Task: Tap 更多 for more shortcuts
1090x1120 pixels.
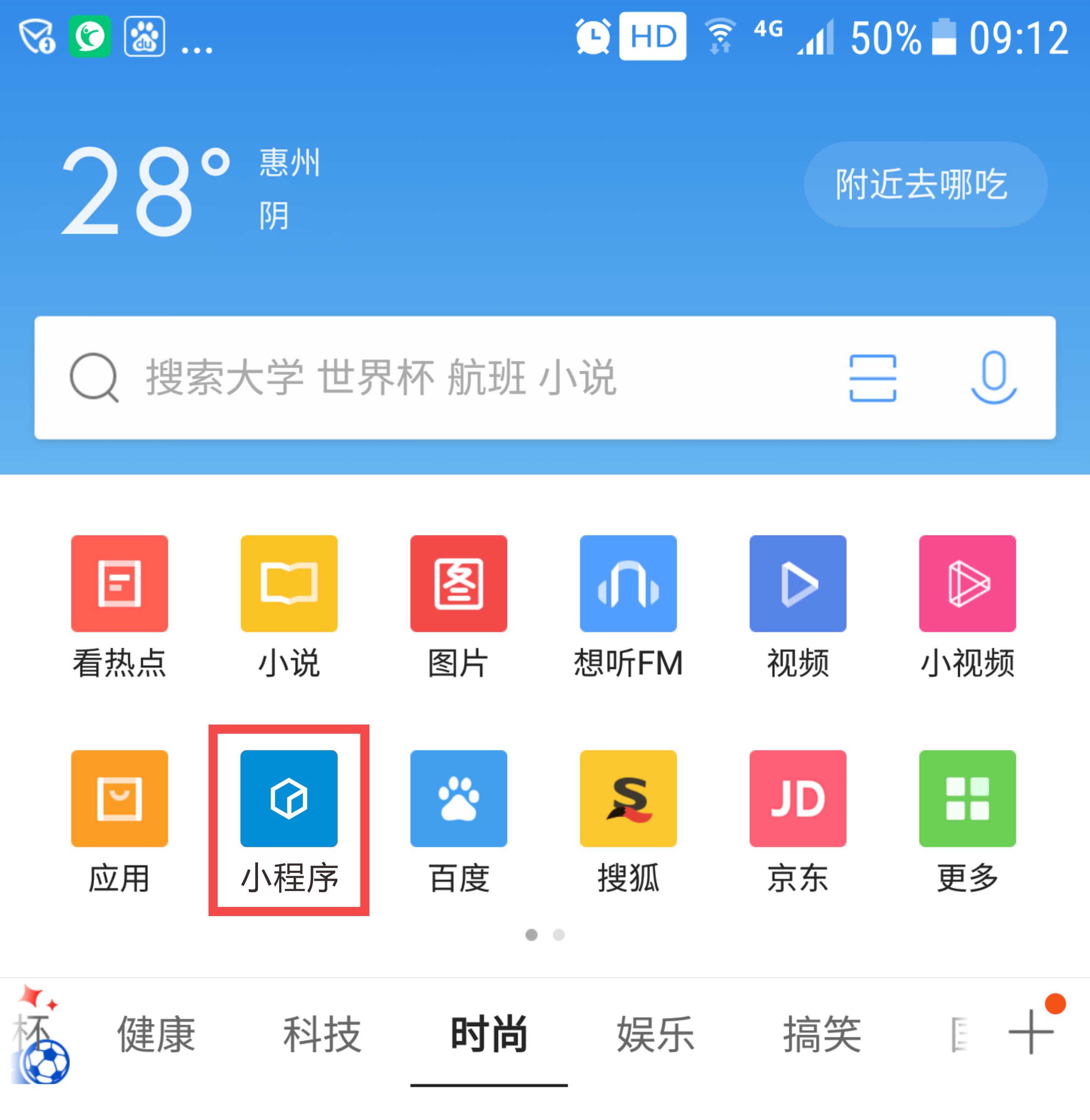Action: tap(968, 820)
